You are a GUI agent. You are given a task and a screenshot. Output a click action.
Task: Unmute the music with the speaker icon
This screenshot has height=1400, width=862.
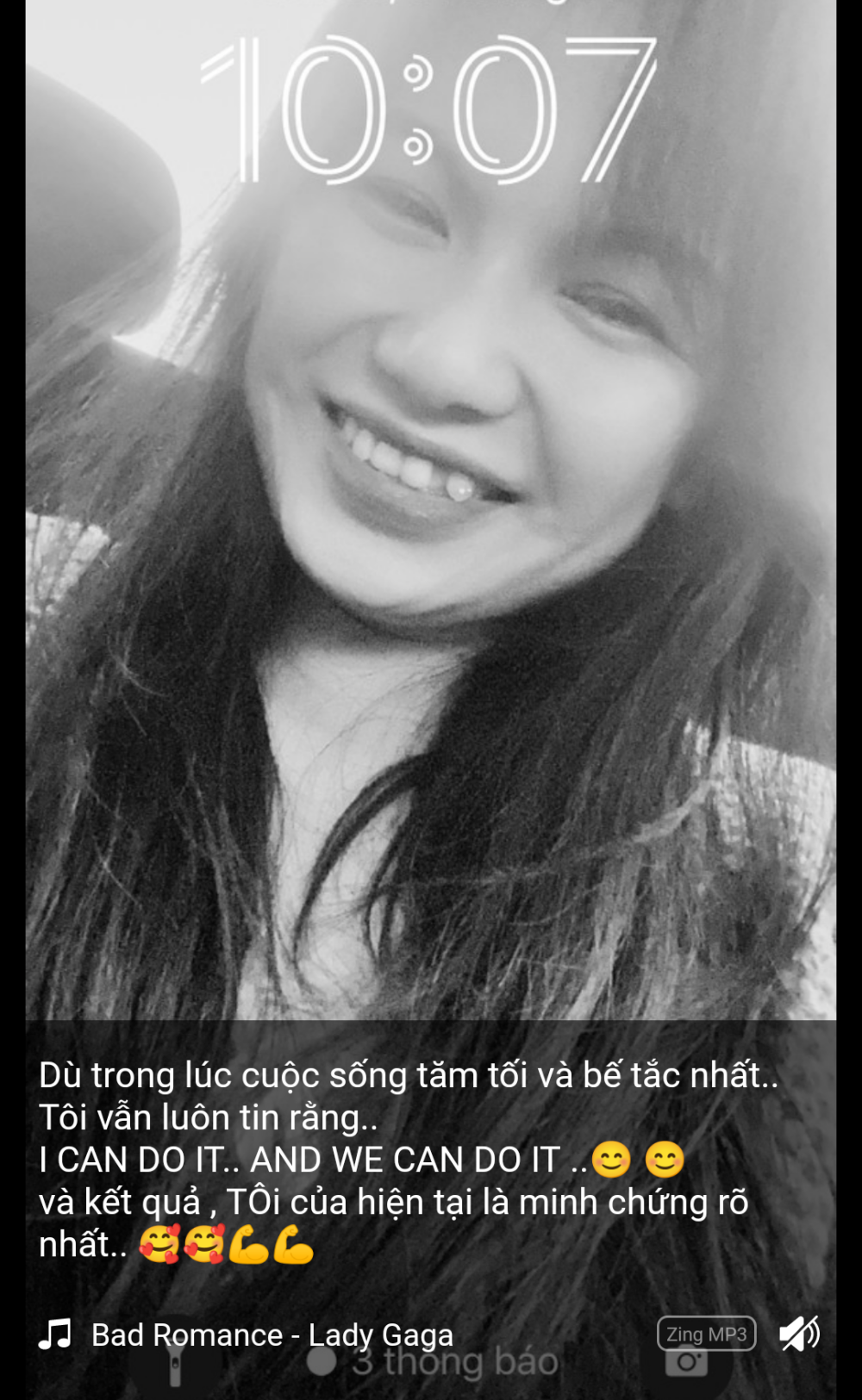pyautogui.click(x=798, y=1334)
